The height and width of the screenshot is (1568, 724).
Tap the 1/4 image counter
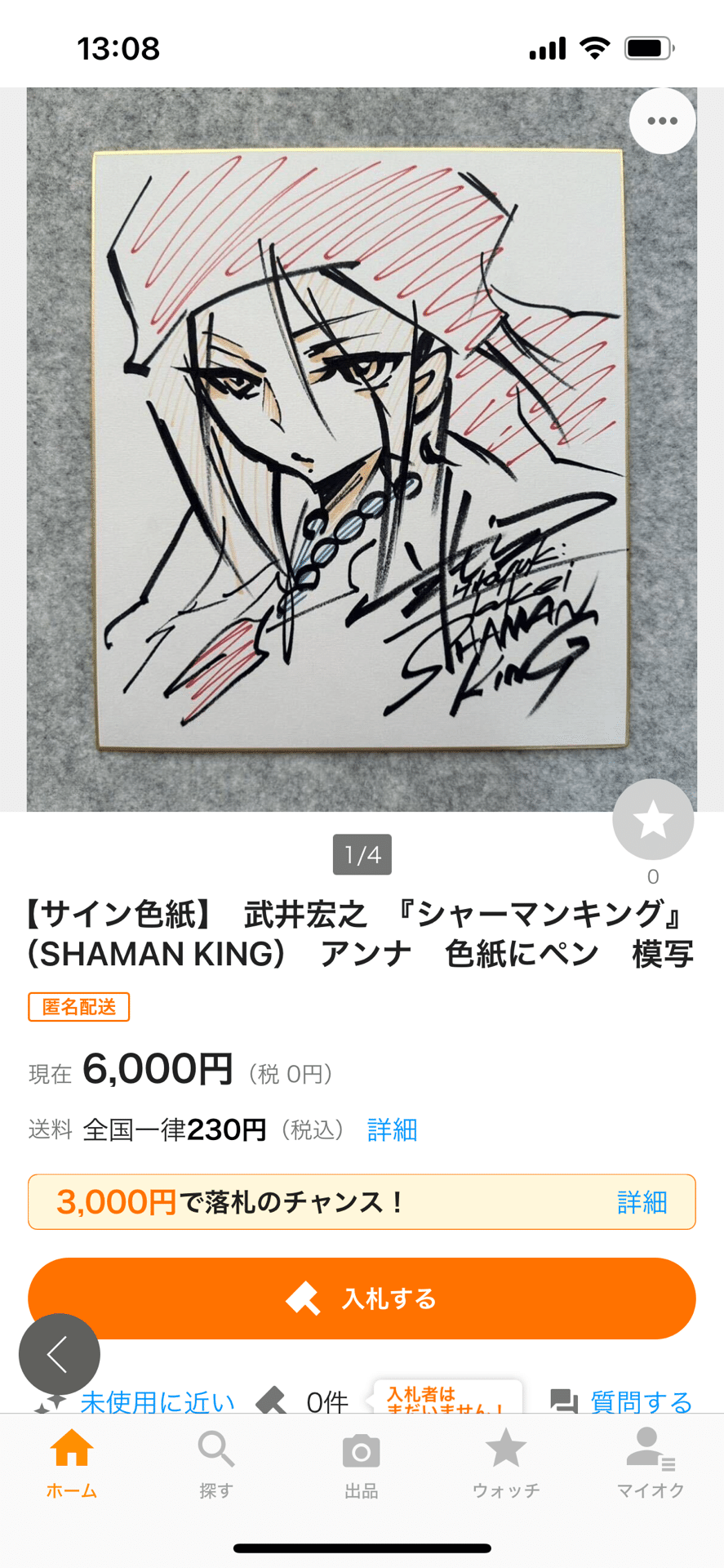tap(362, 854)
